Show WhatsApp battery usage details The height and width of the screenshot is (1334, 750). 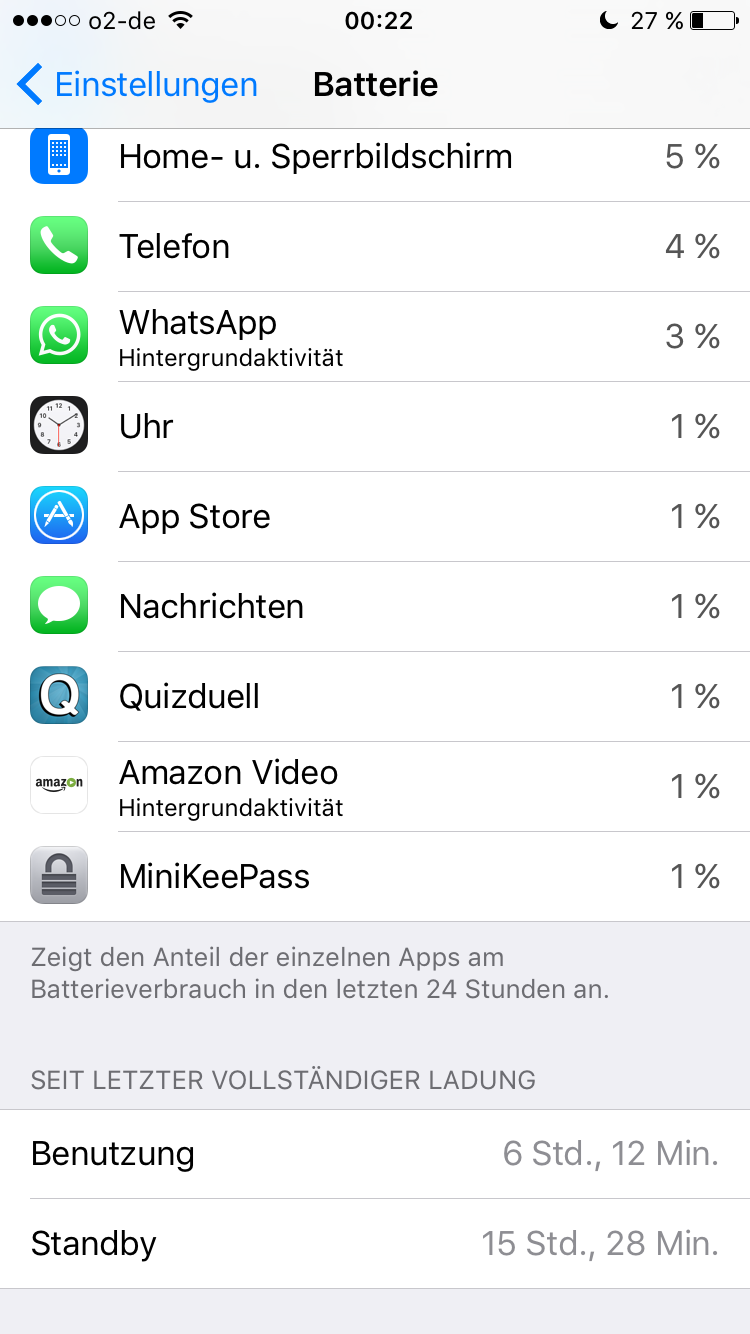[x=375, y=336]
